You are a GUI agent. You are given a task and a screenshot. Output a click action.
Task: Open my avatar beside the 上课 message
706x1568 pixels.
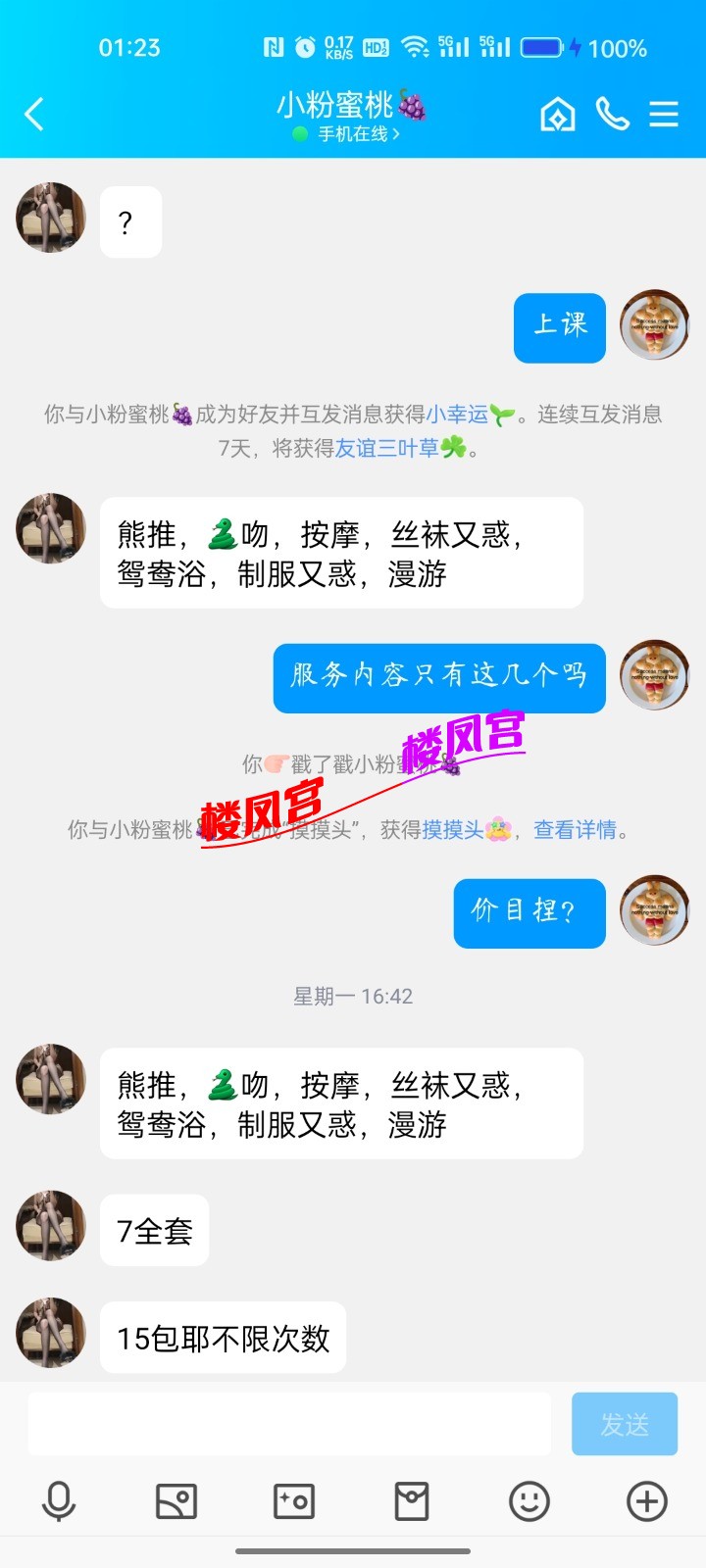pyautogui.click(x=654, y=325)
